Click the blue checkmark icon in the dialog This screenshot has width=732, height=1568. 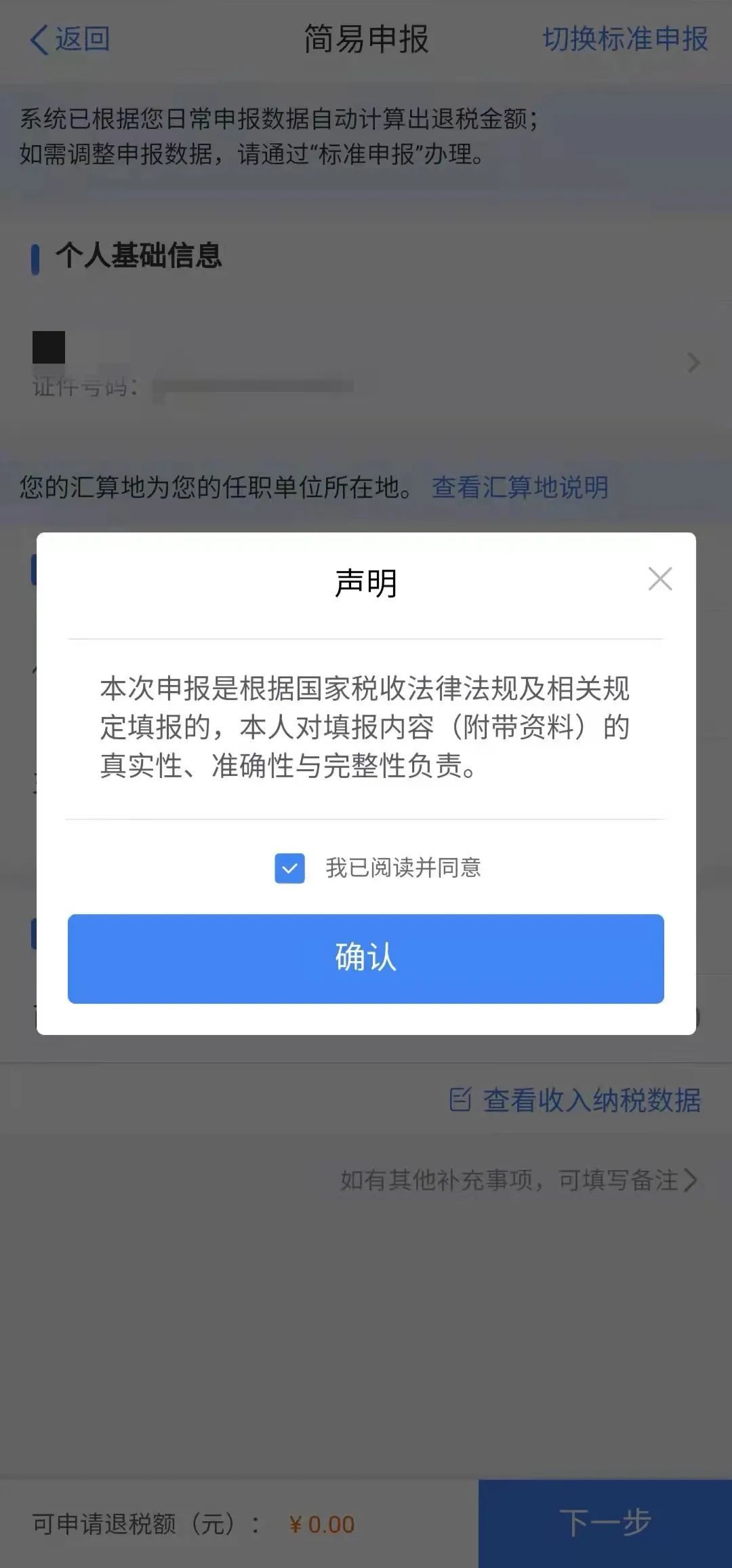[x=289, y=869]
